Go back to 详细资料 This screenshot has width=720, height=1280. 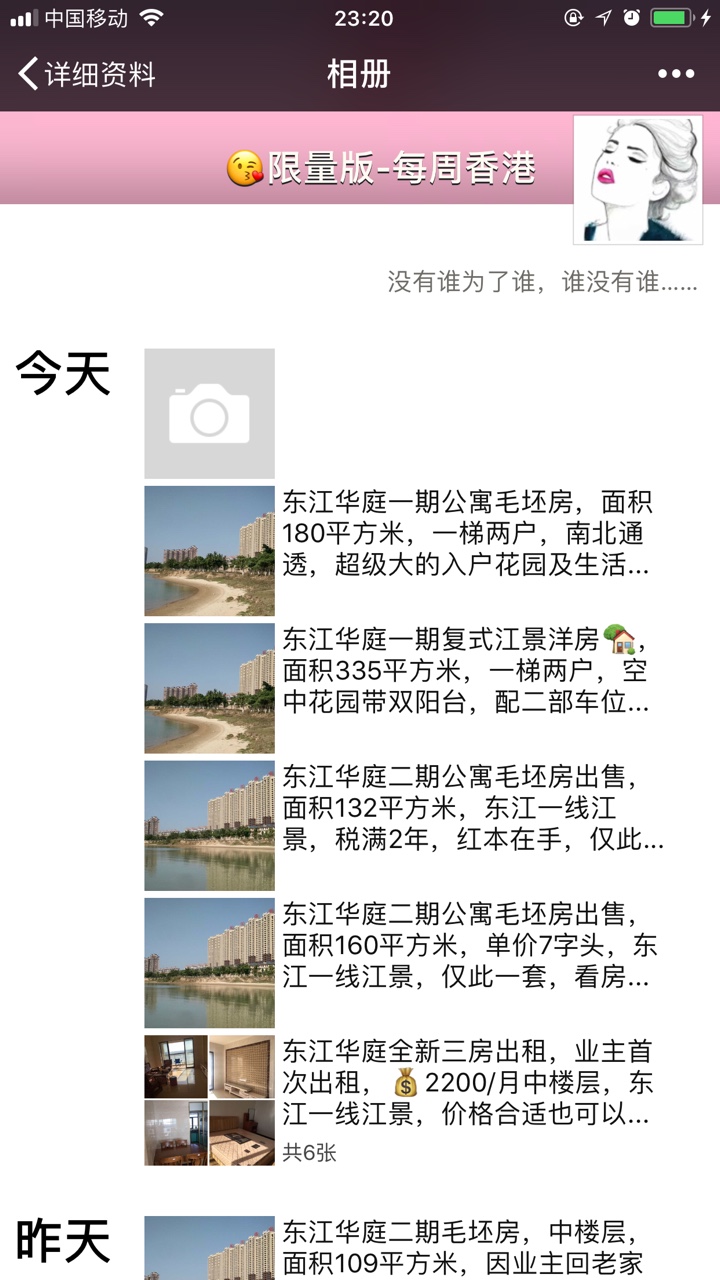88,75
